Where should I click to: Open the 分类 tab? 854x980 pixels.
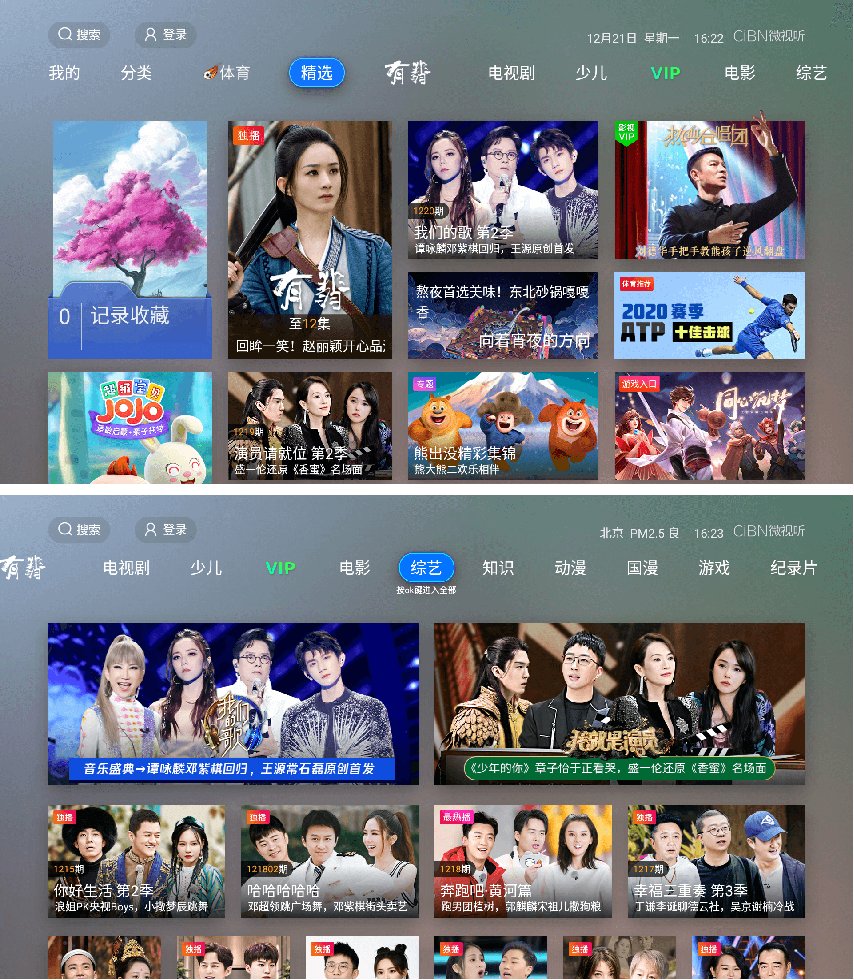click(136, 73)
